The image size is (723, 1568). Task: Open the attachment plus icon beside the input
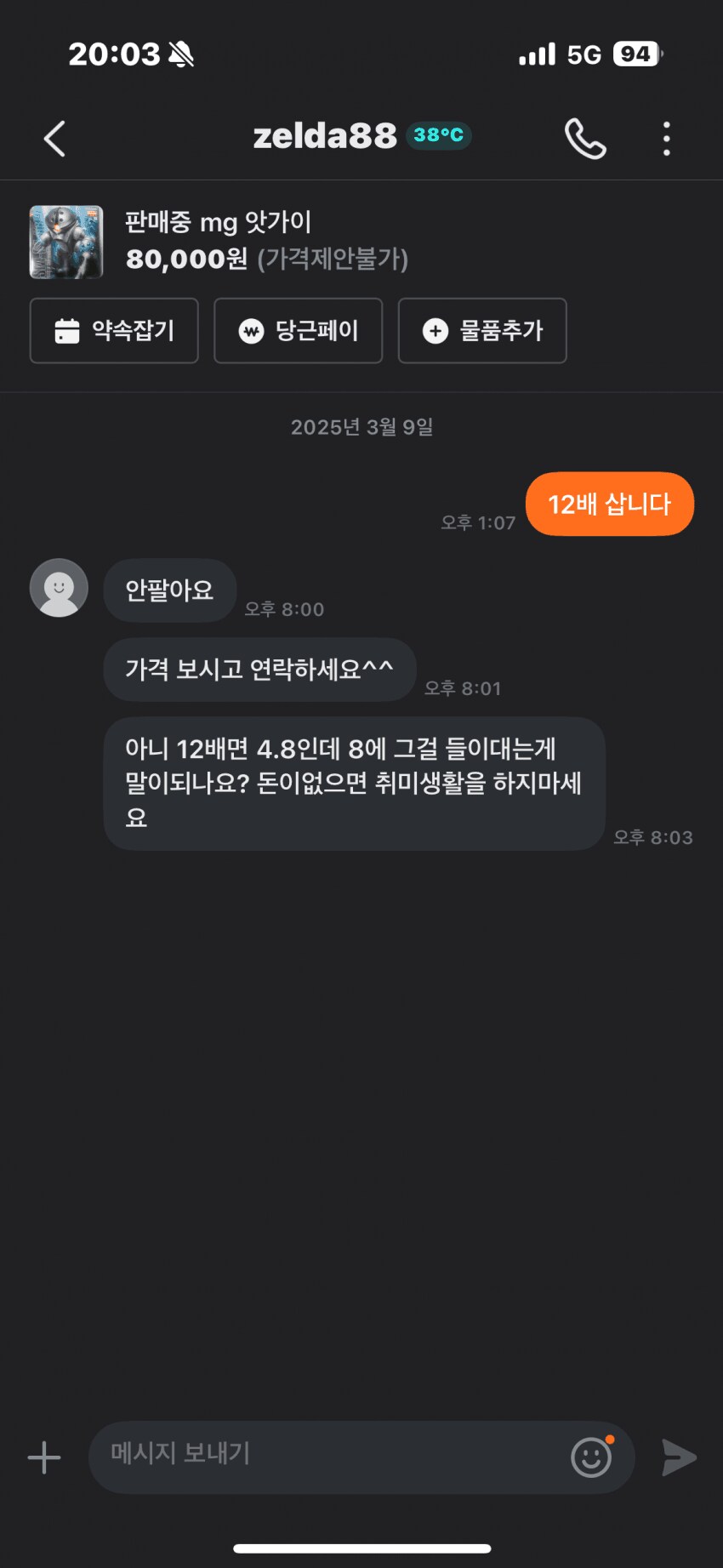point(43,1457)
